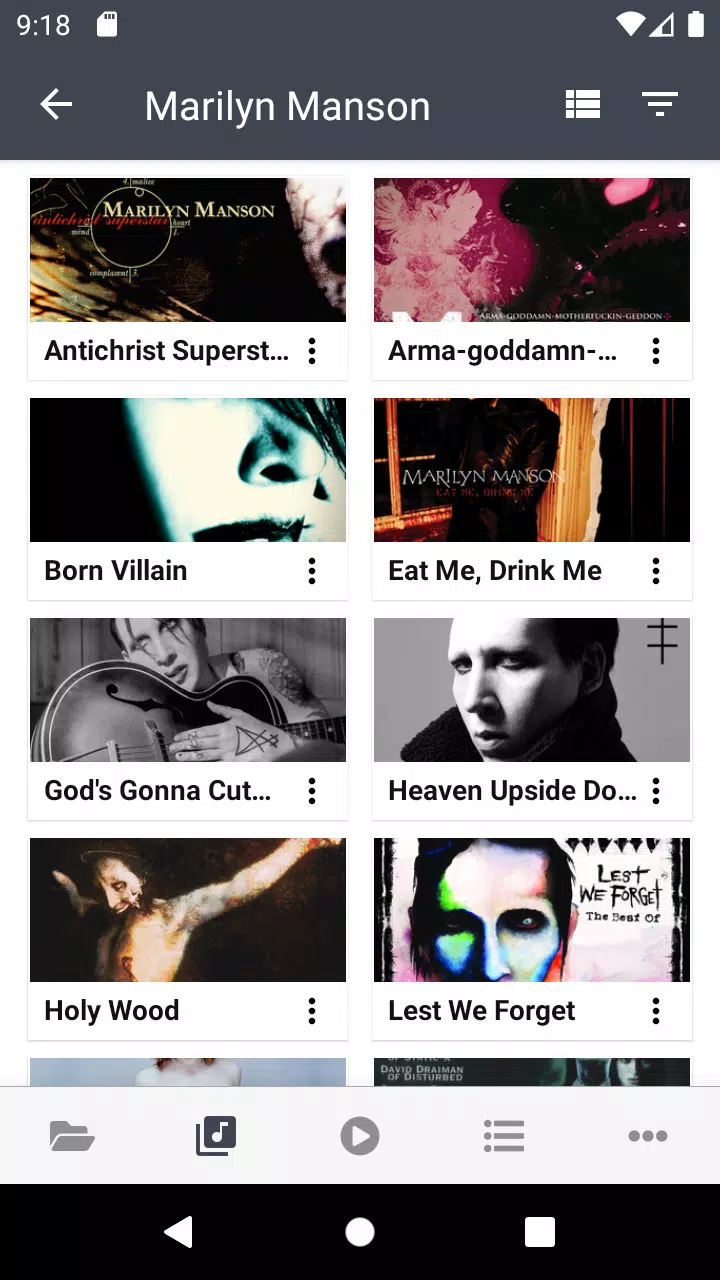The image size is (720, 1280).
Task: Switch to the folders tab
Action: pyautogui.click(x=72, y=1136)
